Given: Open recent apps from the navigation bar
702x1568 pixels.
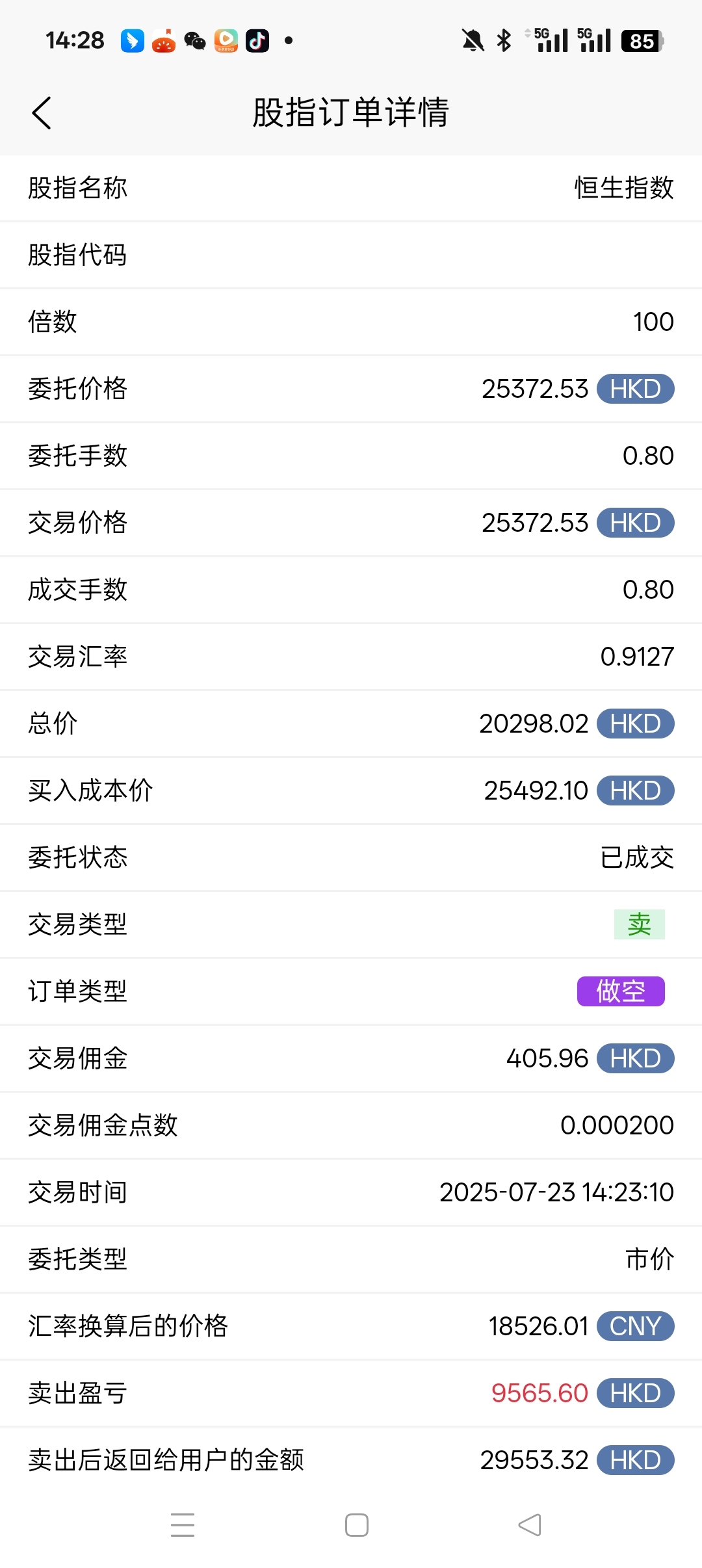Looking at the screenshot, I should coord(183,1524).
